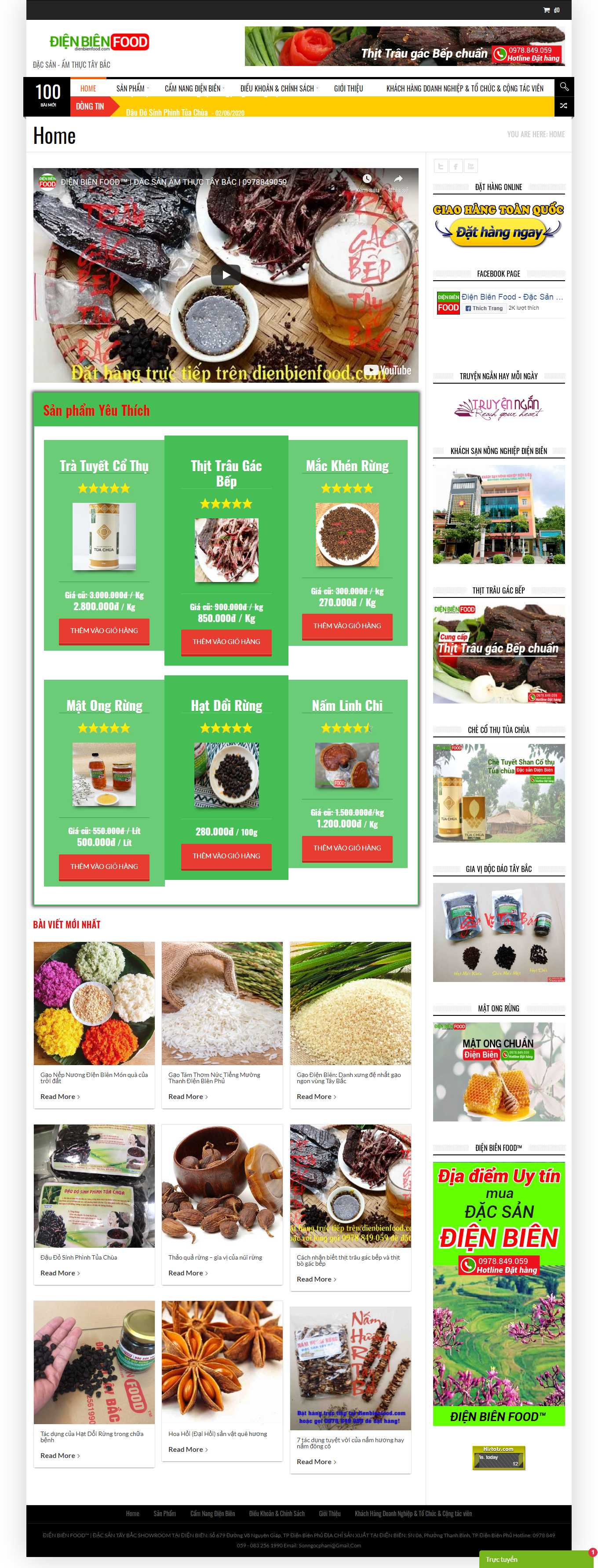The height and width of the screenshot is (1568, 598).
Task: Open the search icon in navigation bar
Action: pos(564,86)
